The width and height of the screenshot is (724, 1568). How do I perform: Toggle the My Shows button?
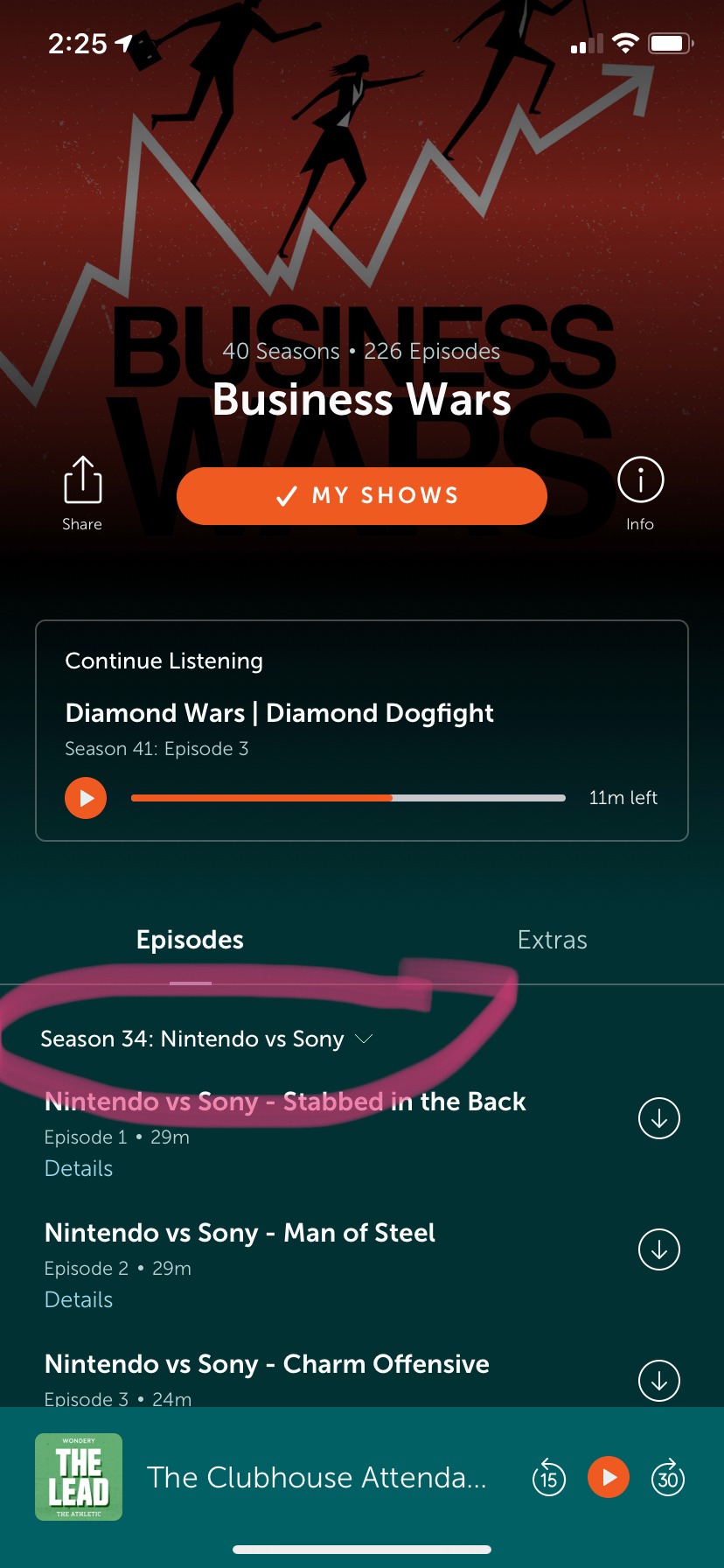pyautogui.click(x=362, y=496)
